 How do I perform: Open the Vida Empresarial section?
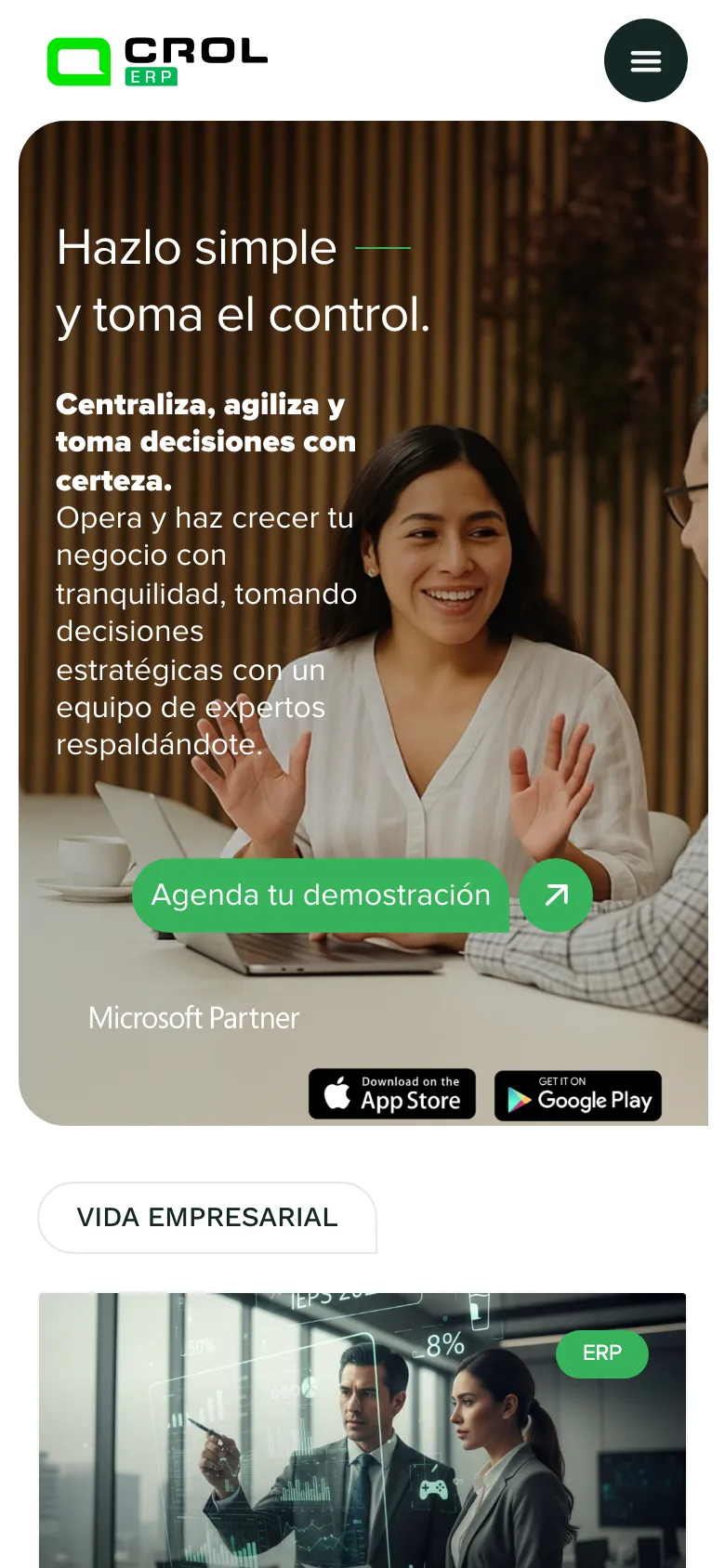[x=207, y=1217]
